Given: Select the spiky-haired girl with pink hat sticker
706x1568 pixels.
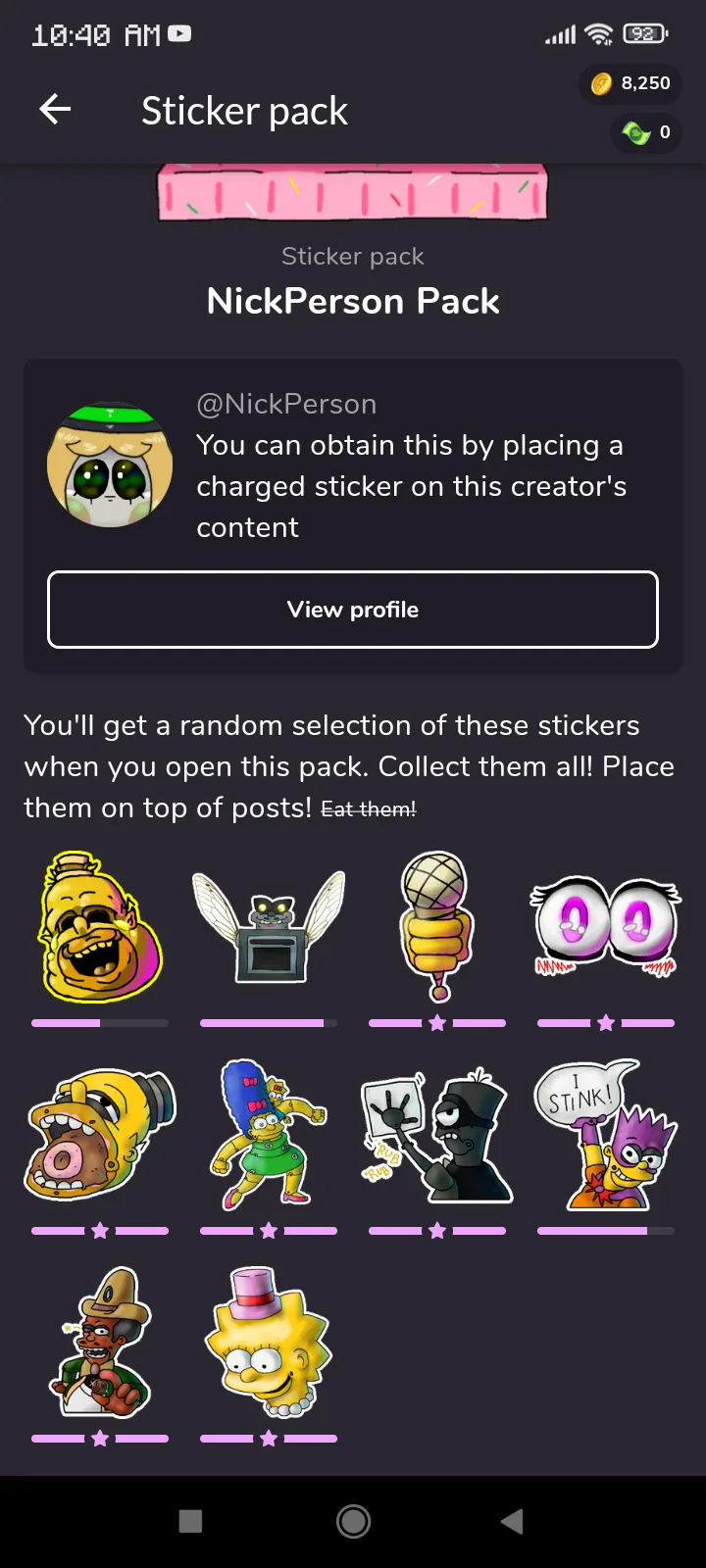Looking at the screenshot, I should 269,1343.
